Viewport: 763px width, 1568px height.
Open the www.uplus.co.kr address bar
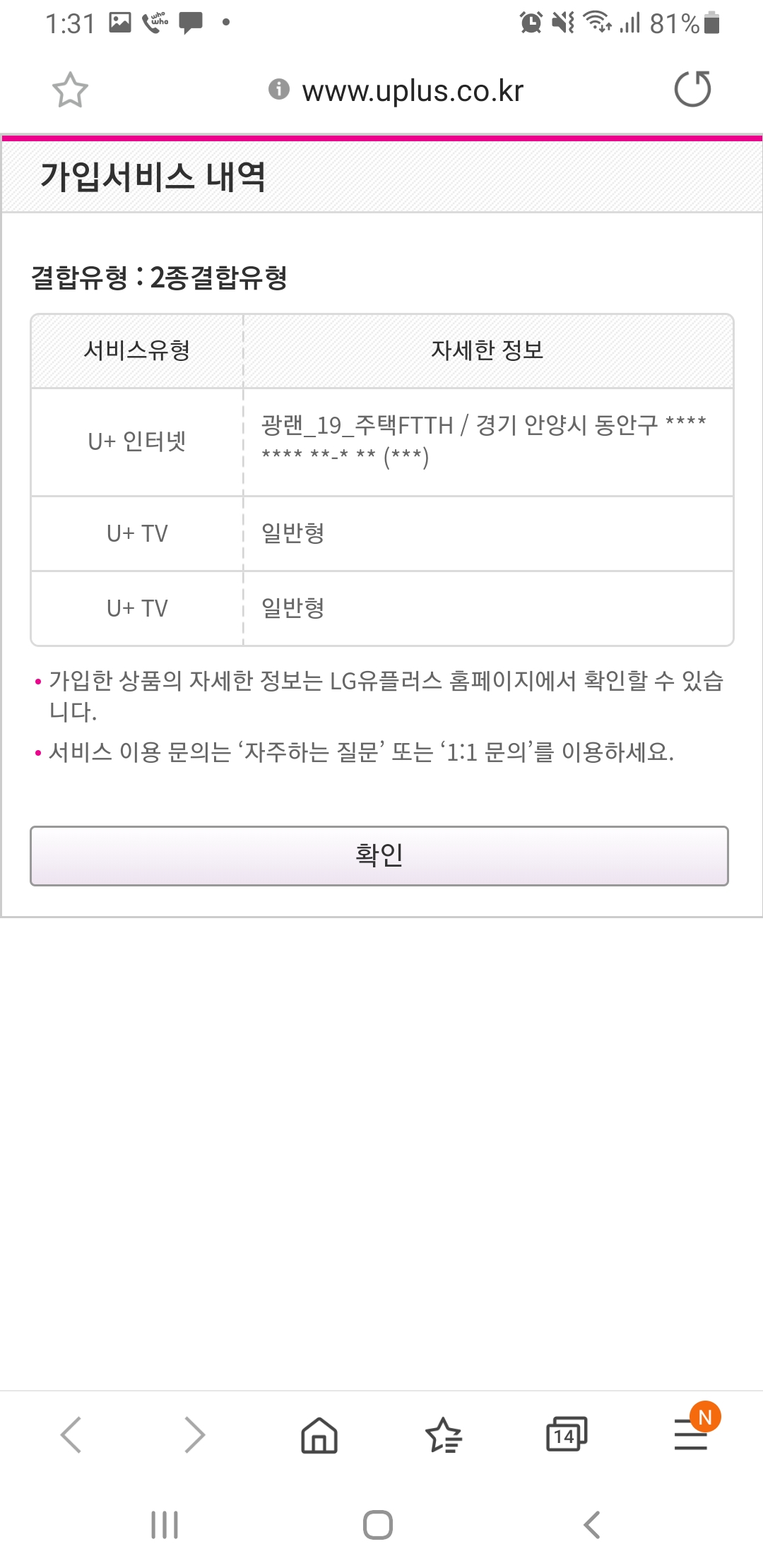[x=413, y=90]
